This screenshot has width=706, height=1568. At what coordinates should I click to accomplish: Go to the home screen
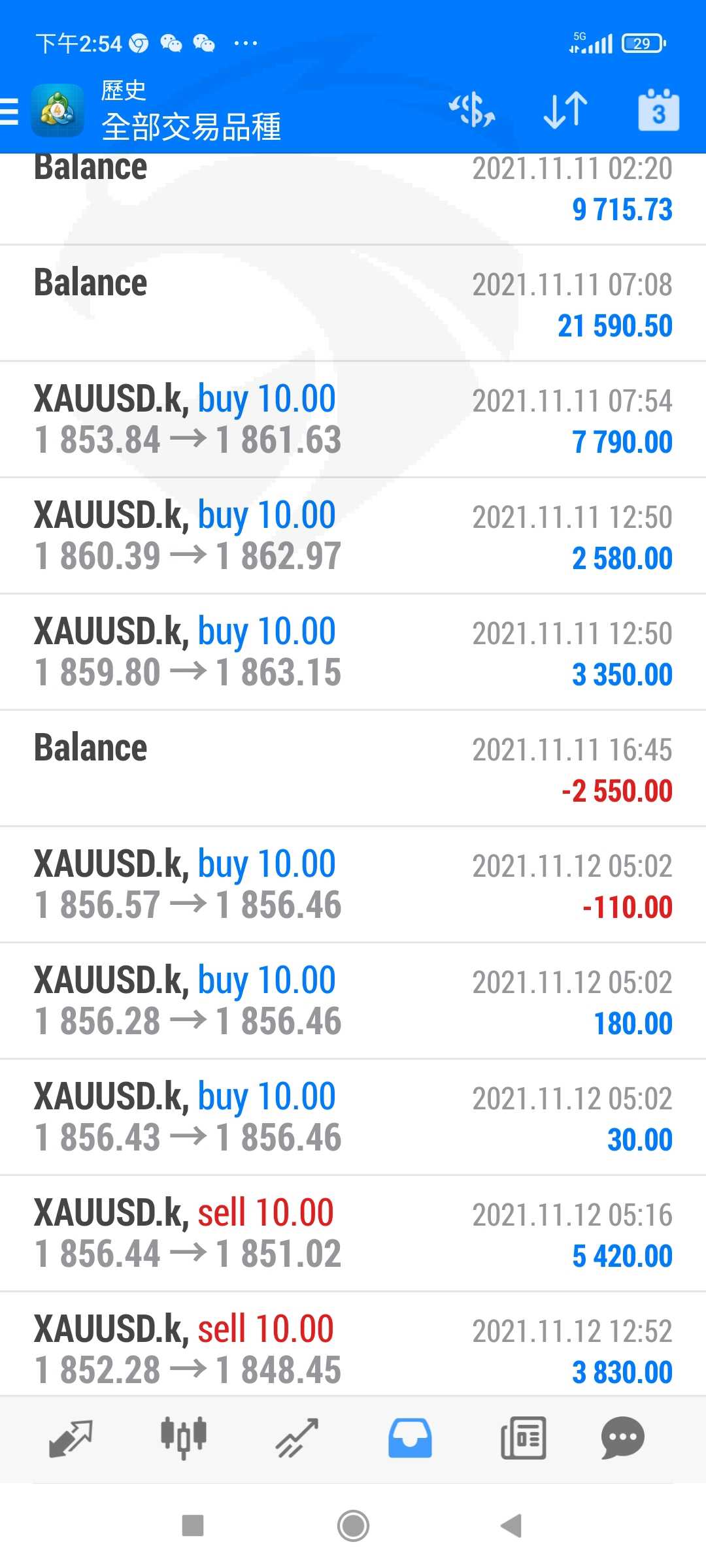click(353, 1526)
